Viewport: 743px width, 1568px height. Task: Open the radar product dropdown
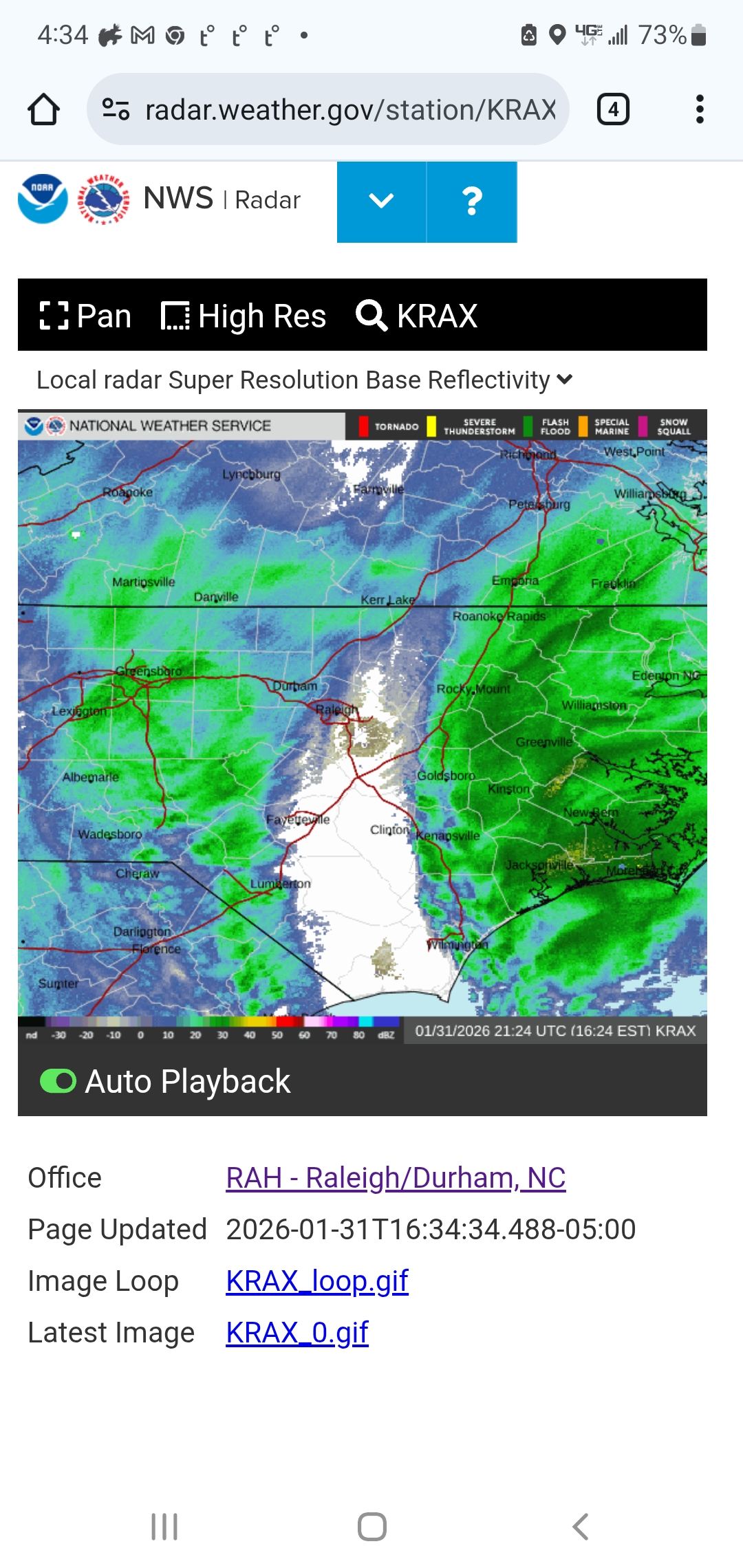[304, 380]
